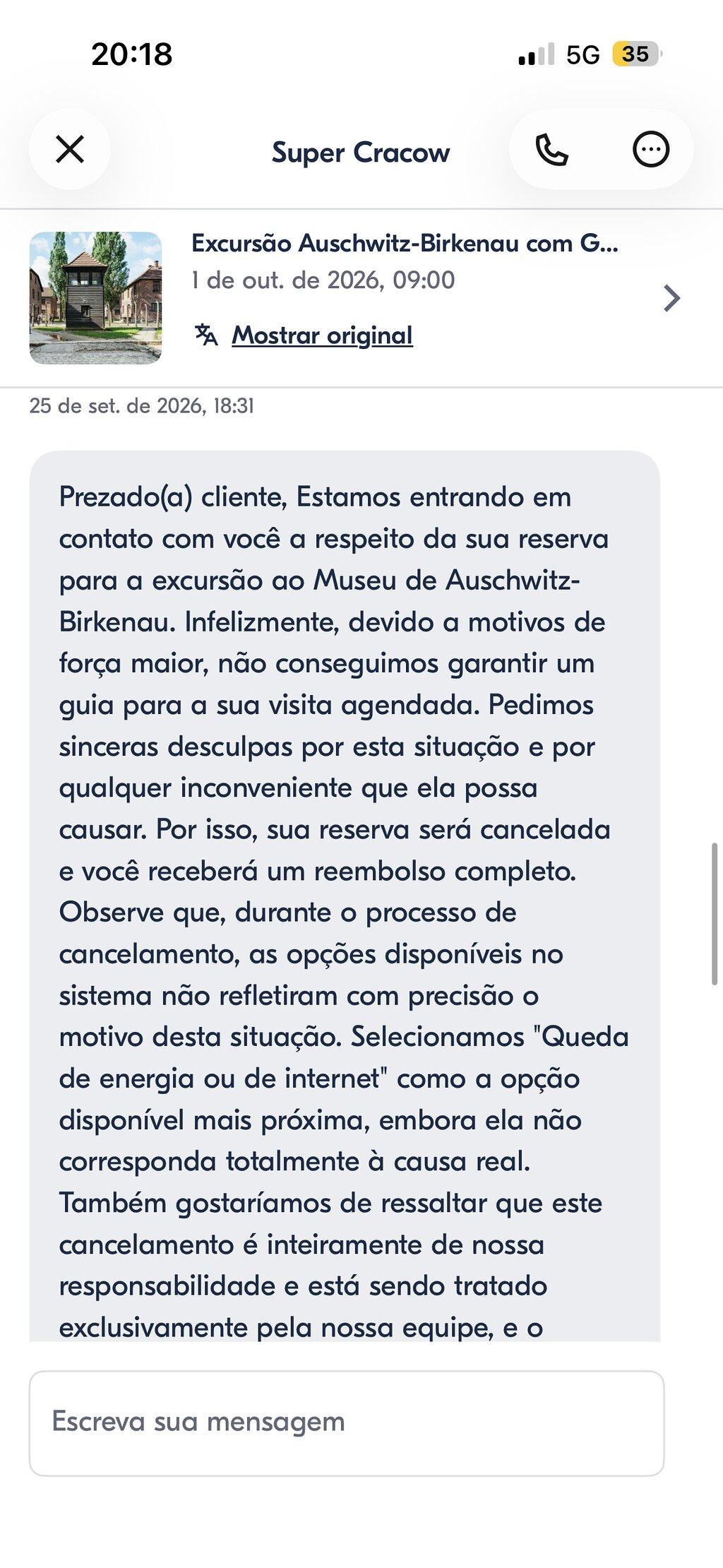Close the Super Cracow chat
The height and width of the screenshot is (1568, 723).
70,150
